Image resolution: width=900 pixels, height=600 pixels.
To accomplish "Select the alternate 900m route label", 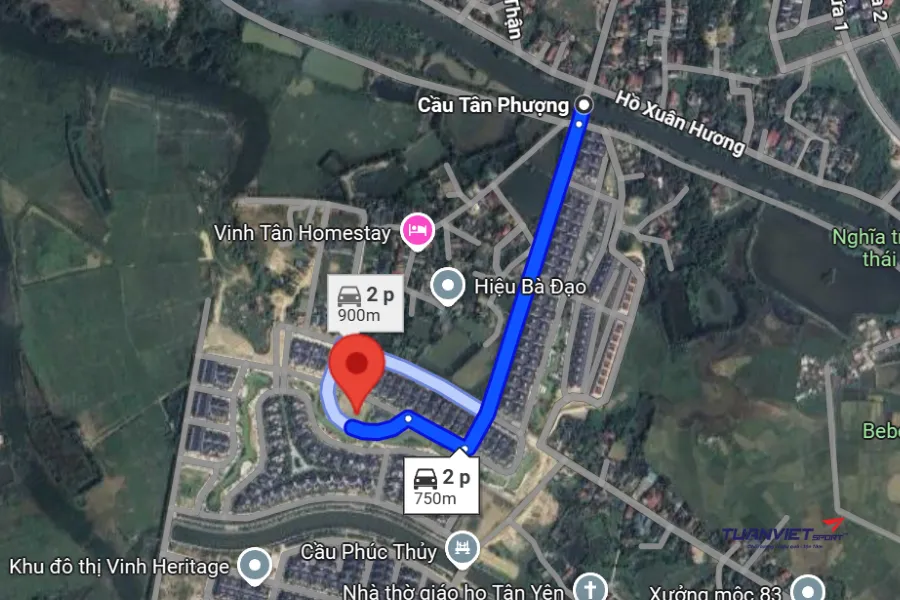I will pyautogui.click(x=365, y=304).
